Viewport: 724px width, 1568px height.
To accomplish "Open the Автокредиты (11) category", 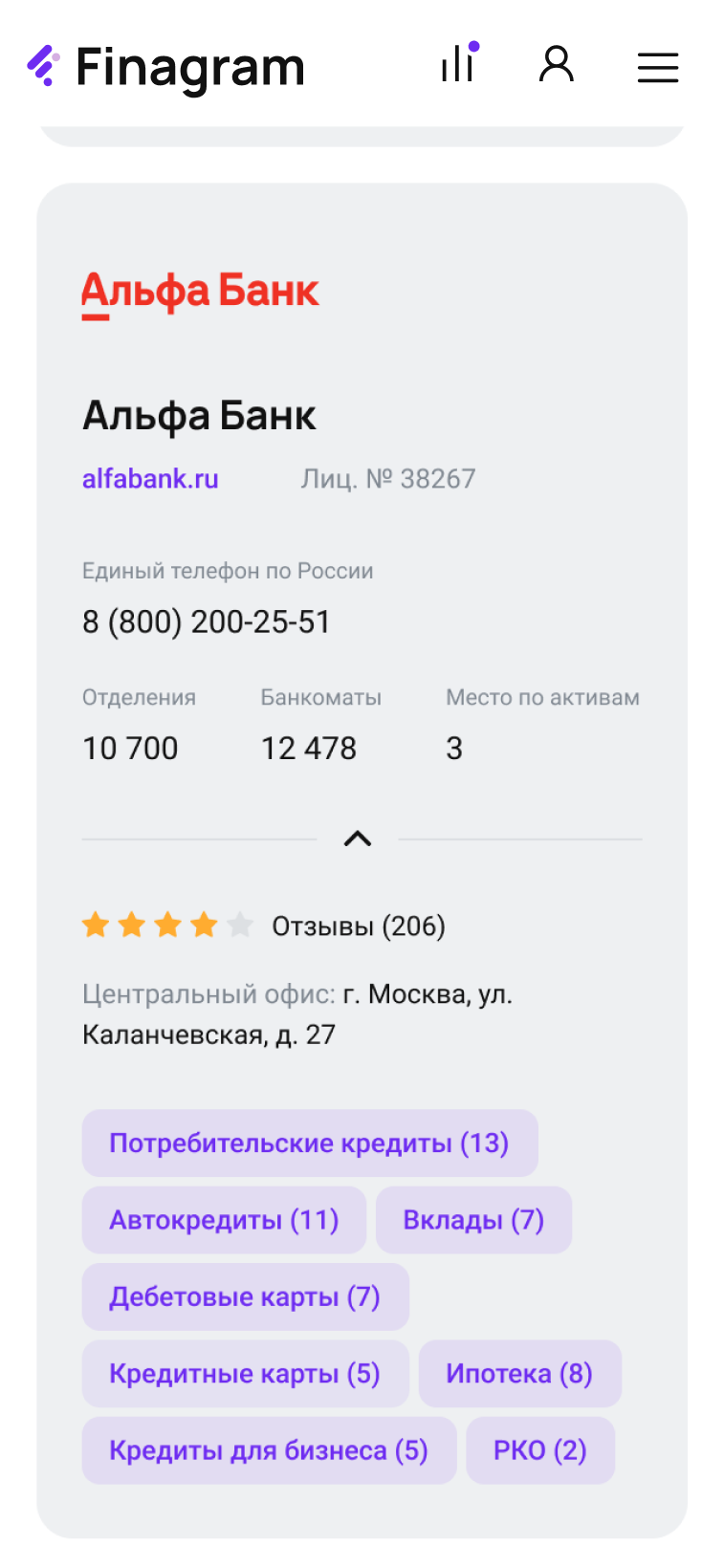I will click(x=224, y=1219).
